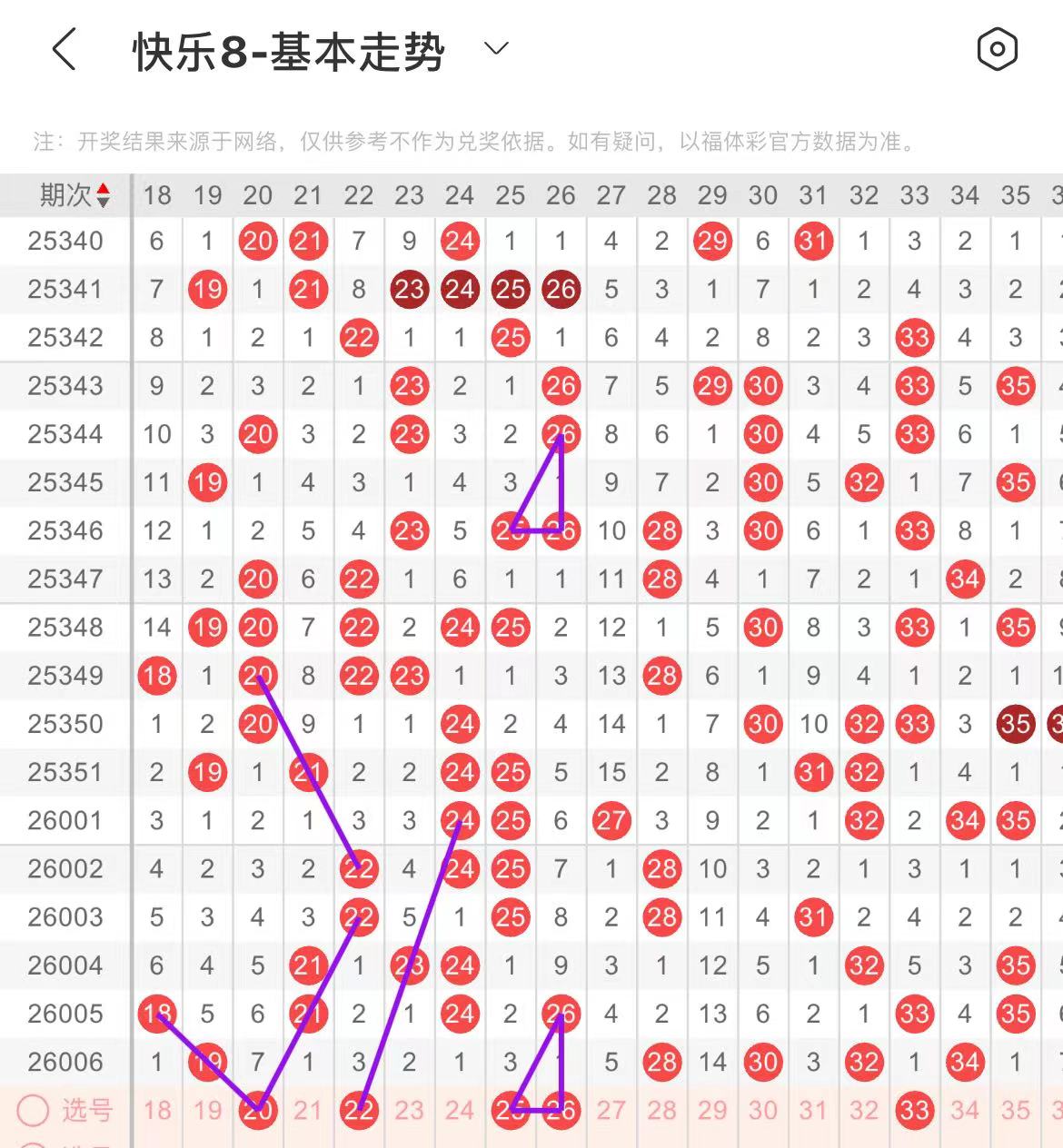Tap the 选号 radio circle
Image resolution: width=1063 pixels, height=1148 pixels.
(x=34, y=1110)
